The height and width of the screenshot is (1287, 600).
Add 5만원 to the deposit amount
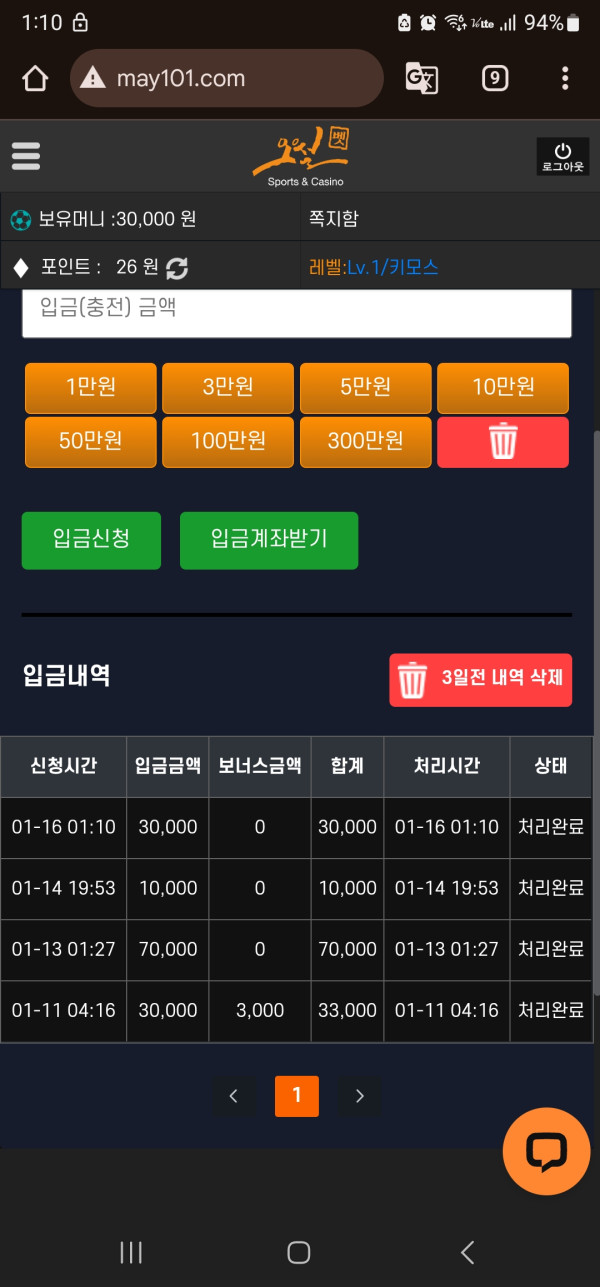pos(365,387)
